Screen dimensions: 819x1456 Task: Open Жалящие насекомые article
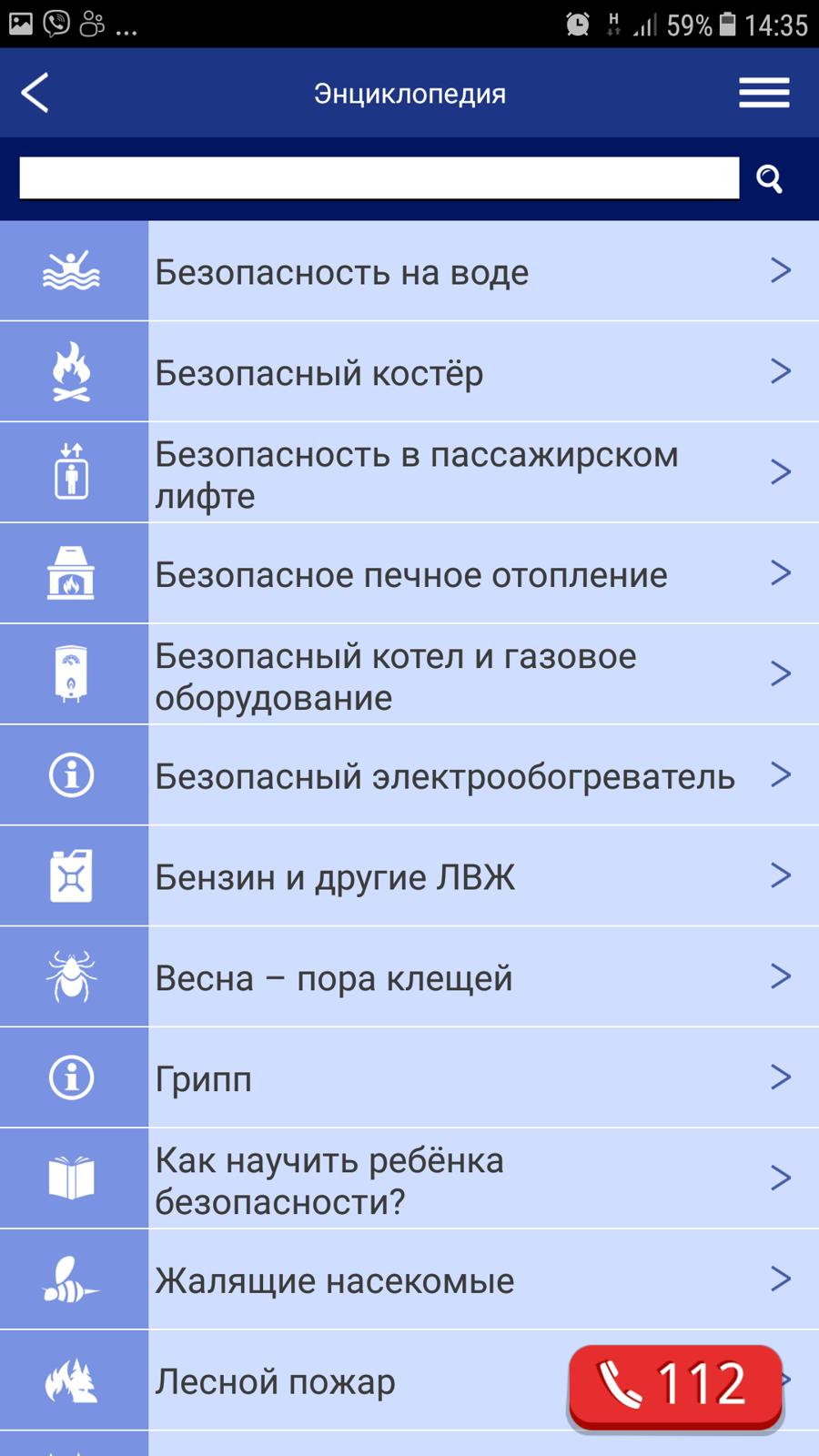coord(409,1280)
